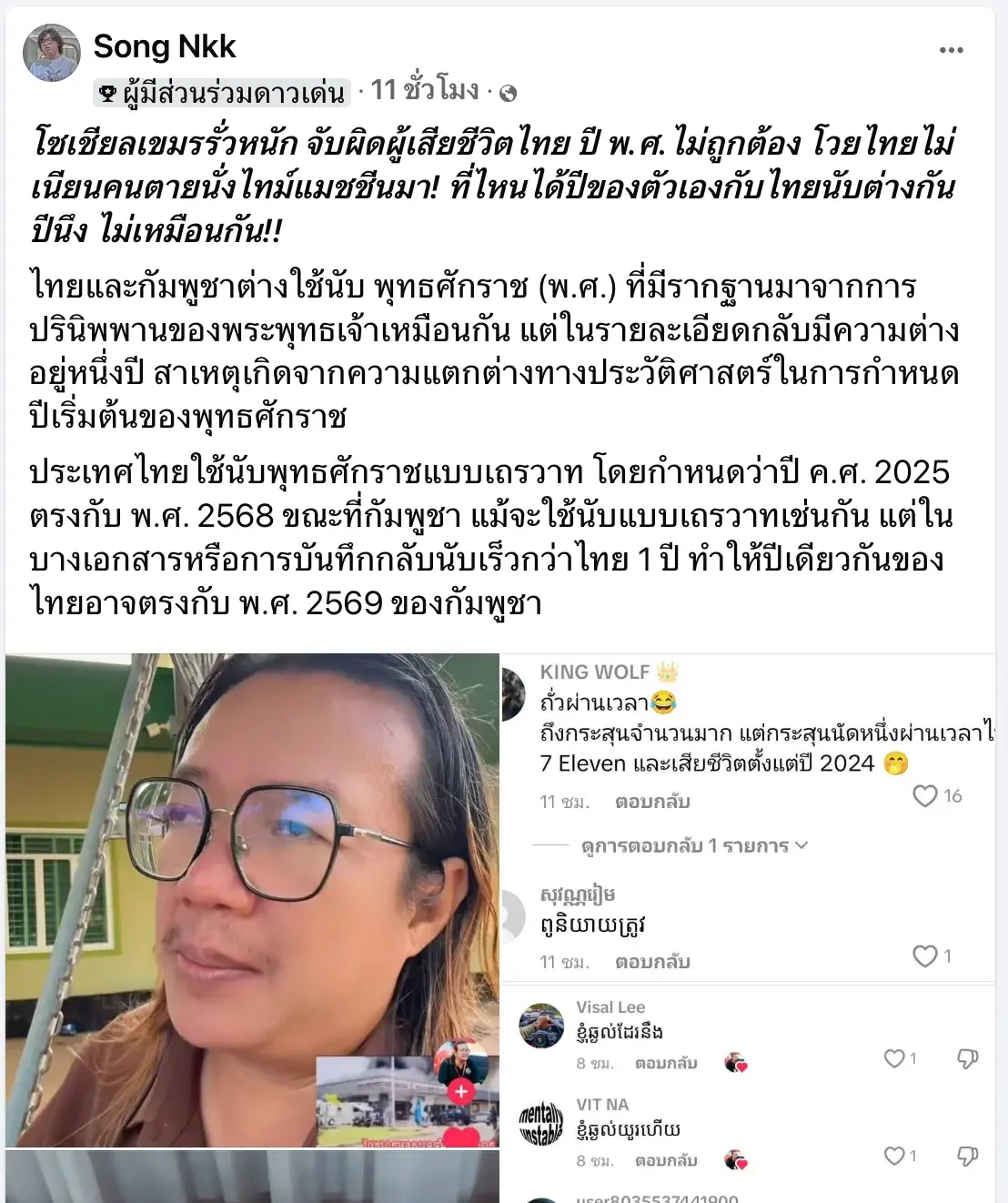This screenshot has width=1008, height=1203.
Task: Tap the ผู้มีส่วนร่วมดาวเด่น badge
Action: 222,92
